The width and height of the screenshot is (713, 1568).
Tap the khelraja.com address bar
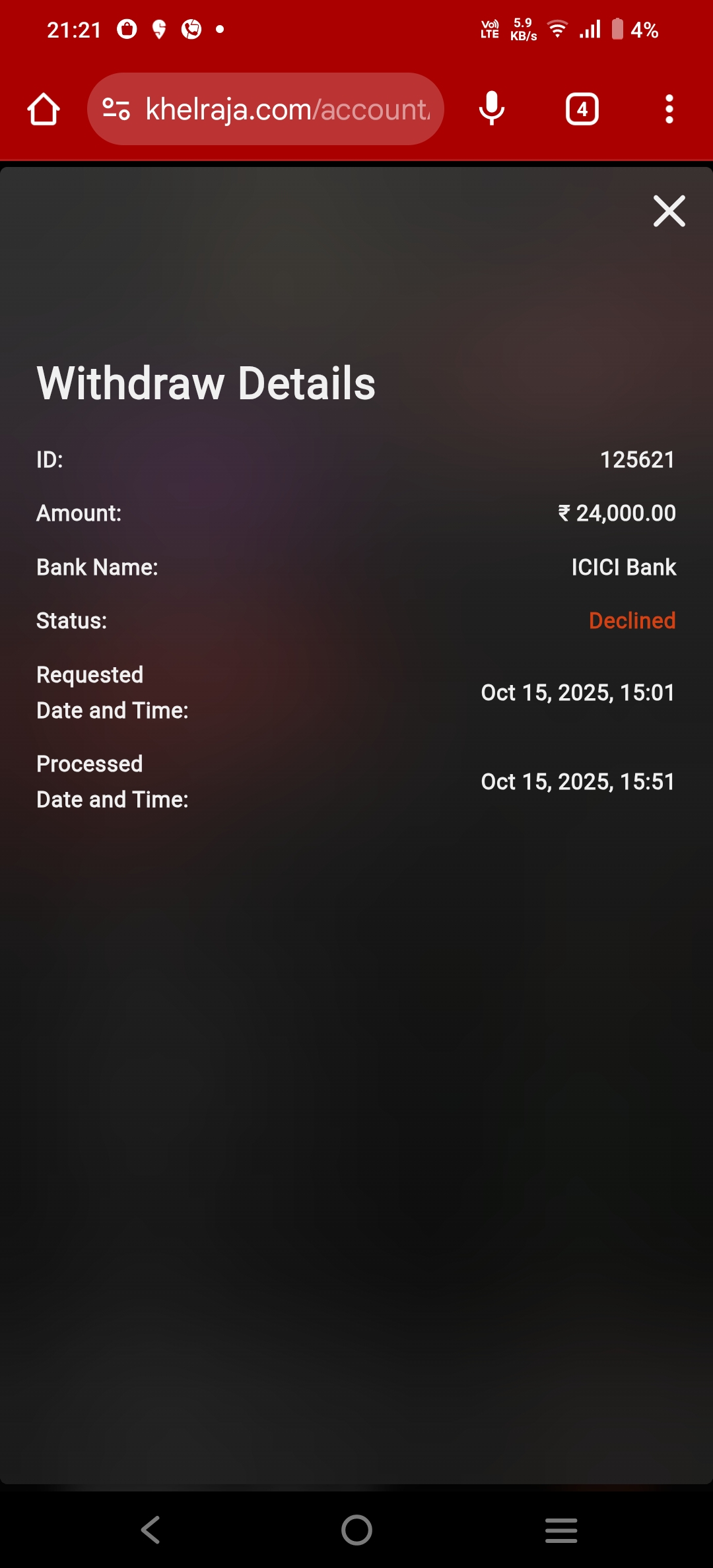pos(287,110)
